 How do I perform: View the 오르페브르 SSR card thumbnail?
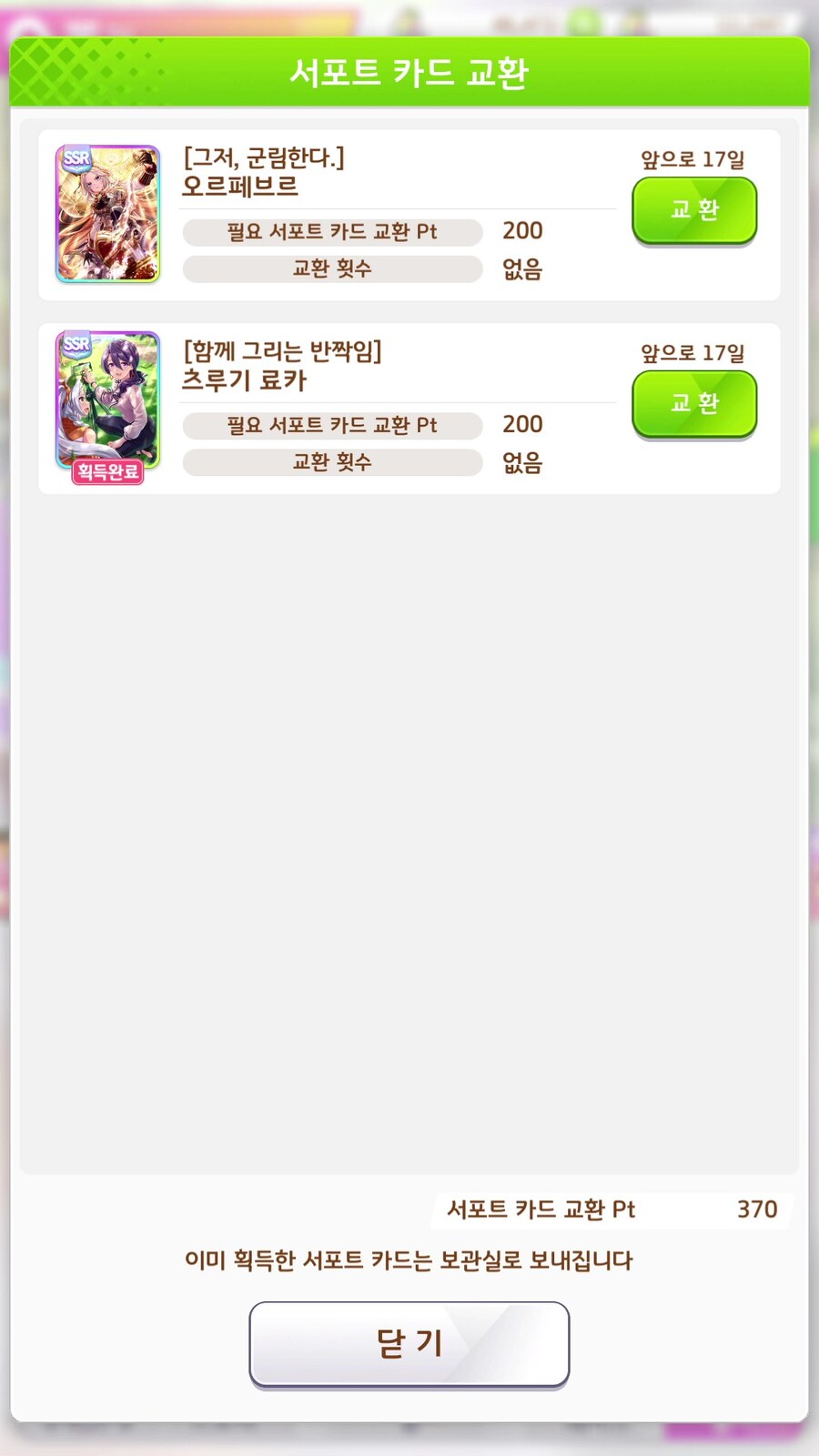107,214
